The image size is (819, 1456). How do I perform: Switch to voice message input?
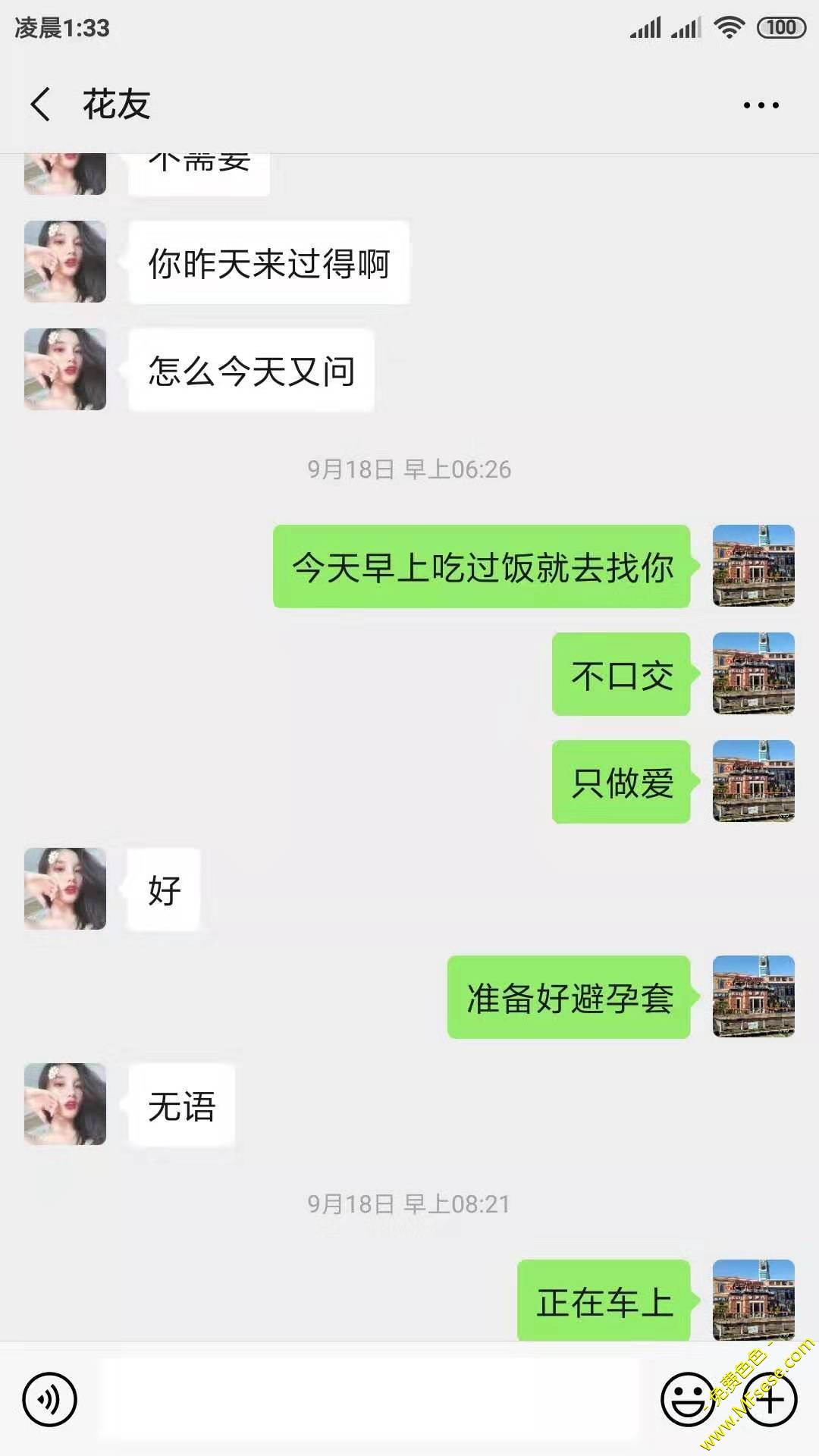click(50, 1399)
